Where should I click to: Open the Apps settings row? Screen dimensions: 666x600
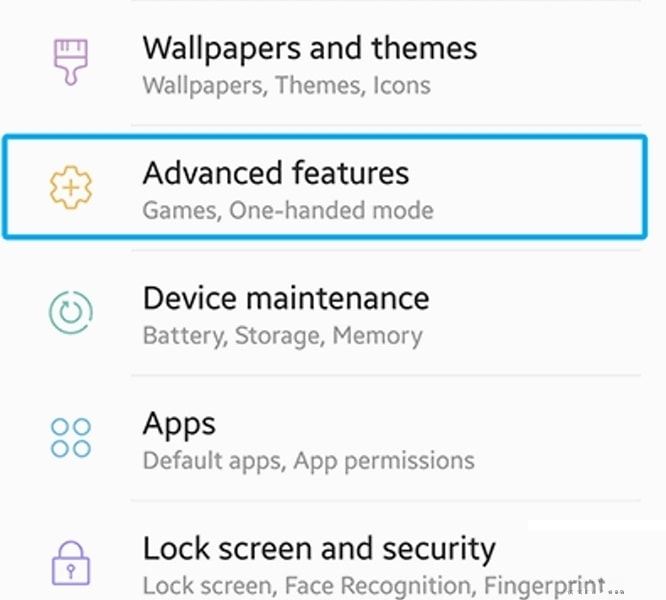click(308, 439)
